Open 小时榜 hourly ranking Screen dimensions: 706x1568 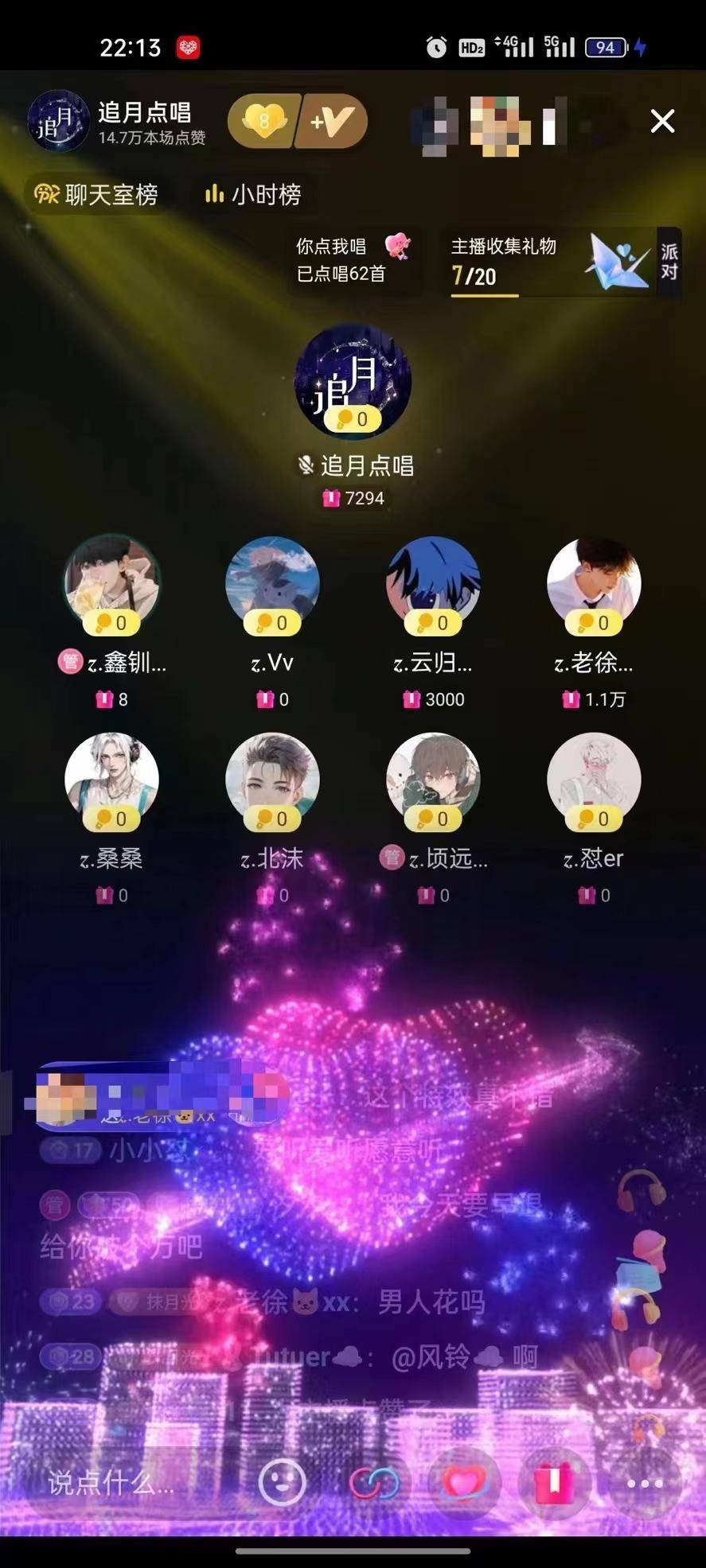(x=253, y=194)
